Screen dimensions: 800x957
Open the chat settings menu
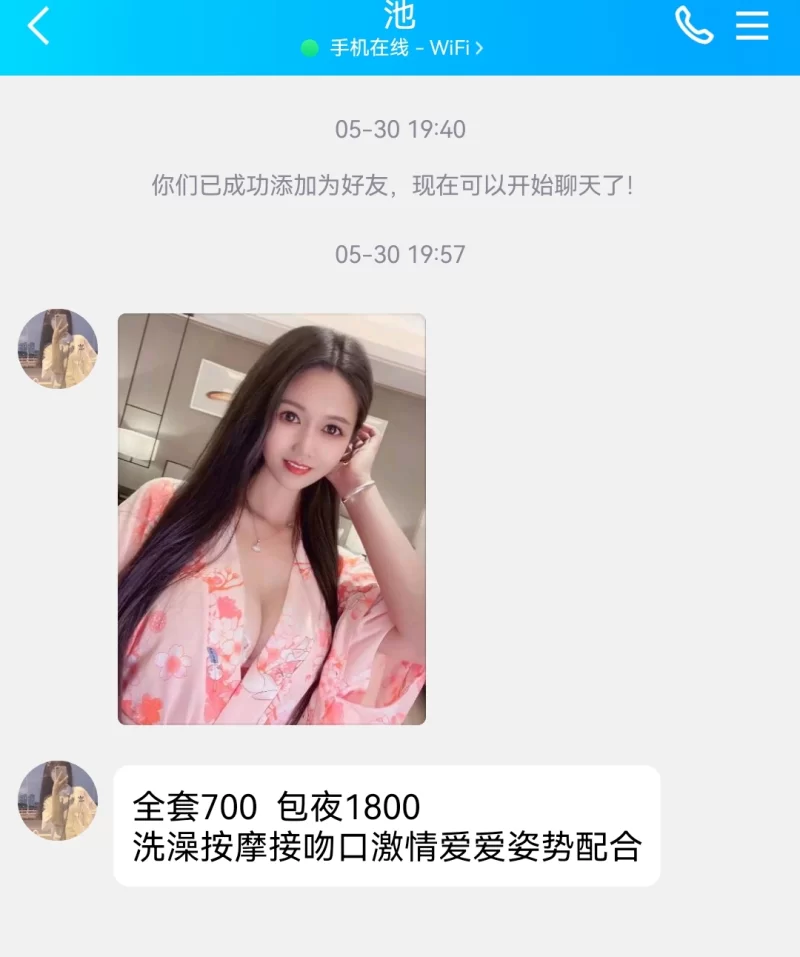pos(752,26)
